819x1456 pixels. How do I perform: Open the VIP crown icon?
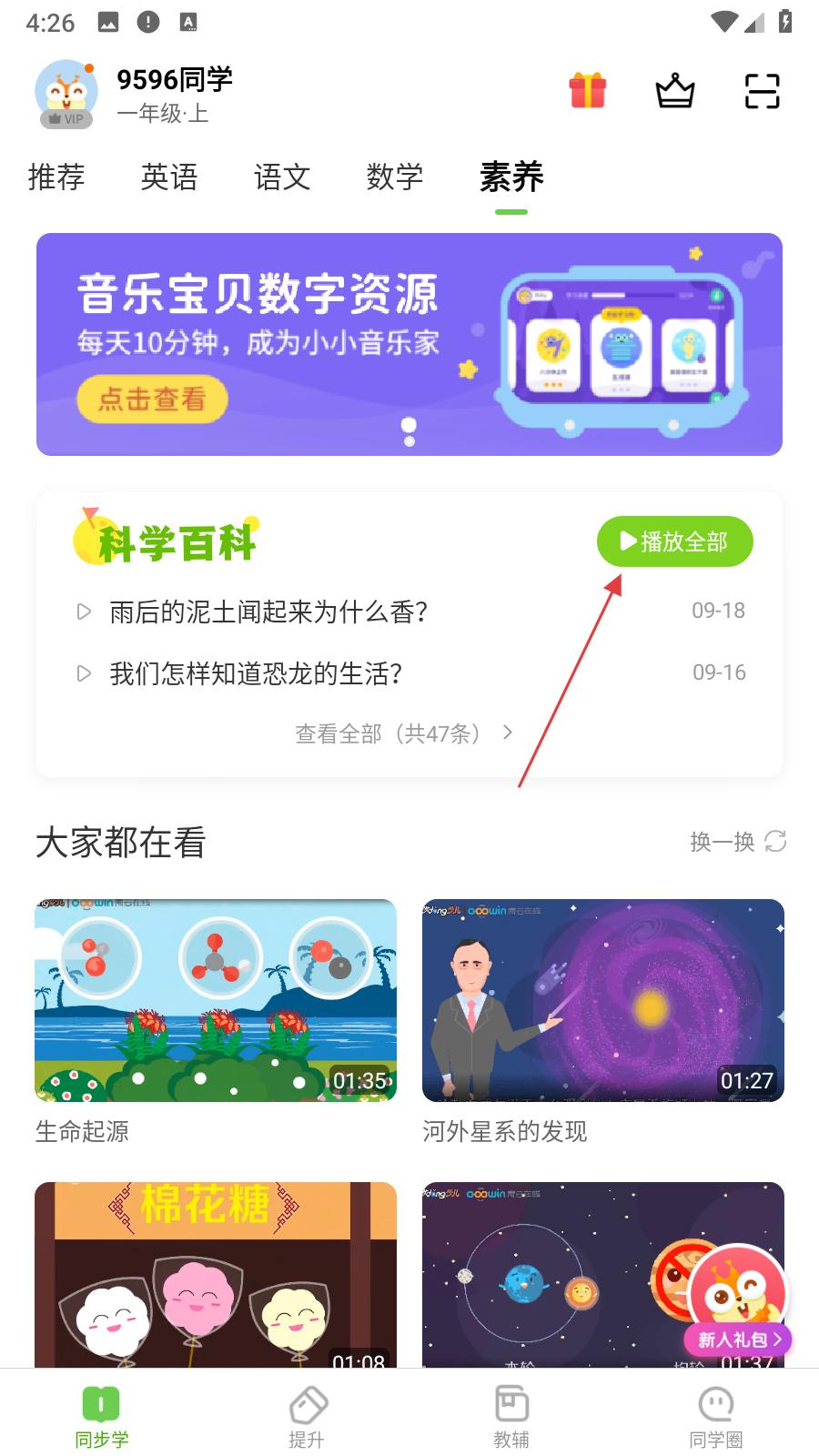click(675, 91)
